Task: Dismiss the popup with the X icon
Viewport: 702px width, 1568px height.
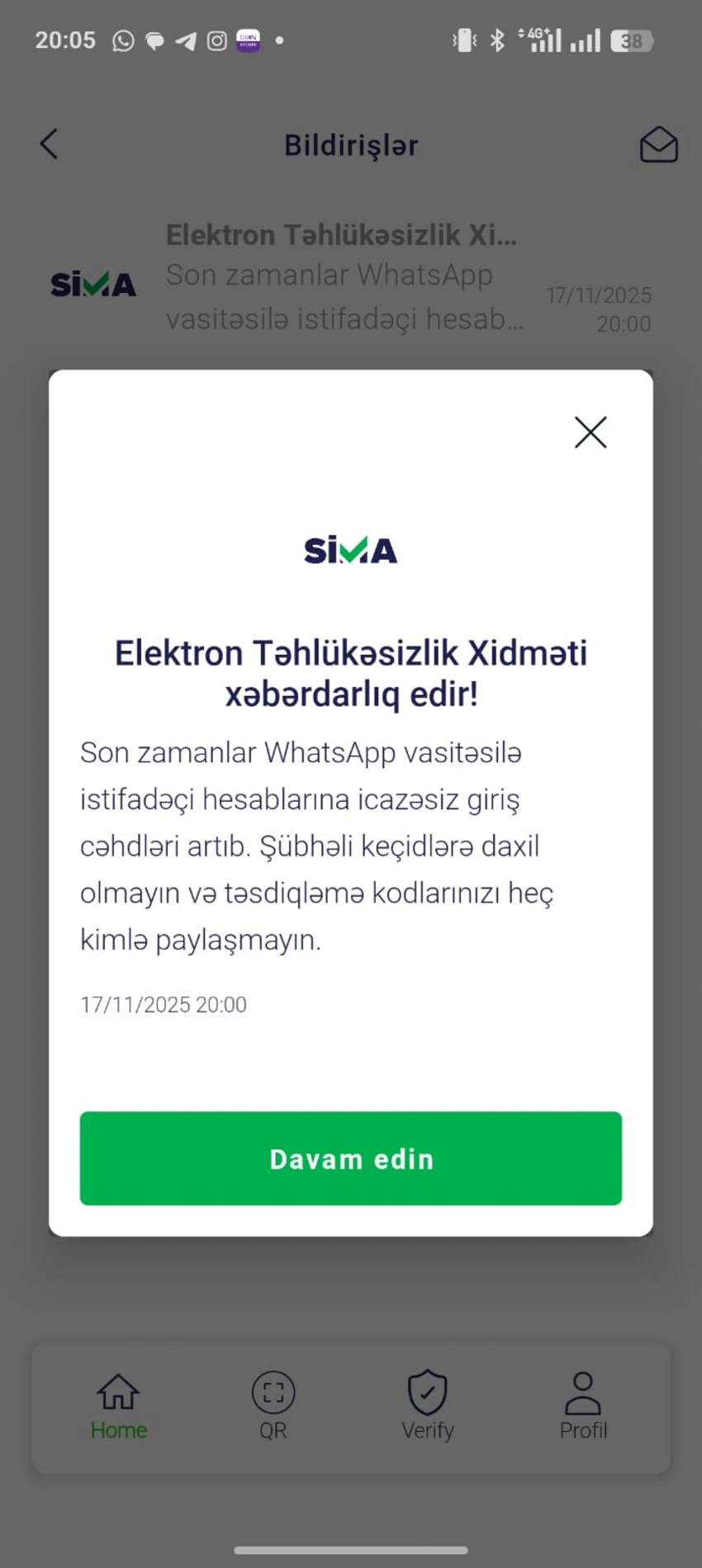Action: click(590, 432)
